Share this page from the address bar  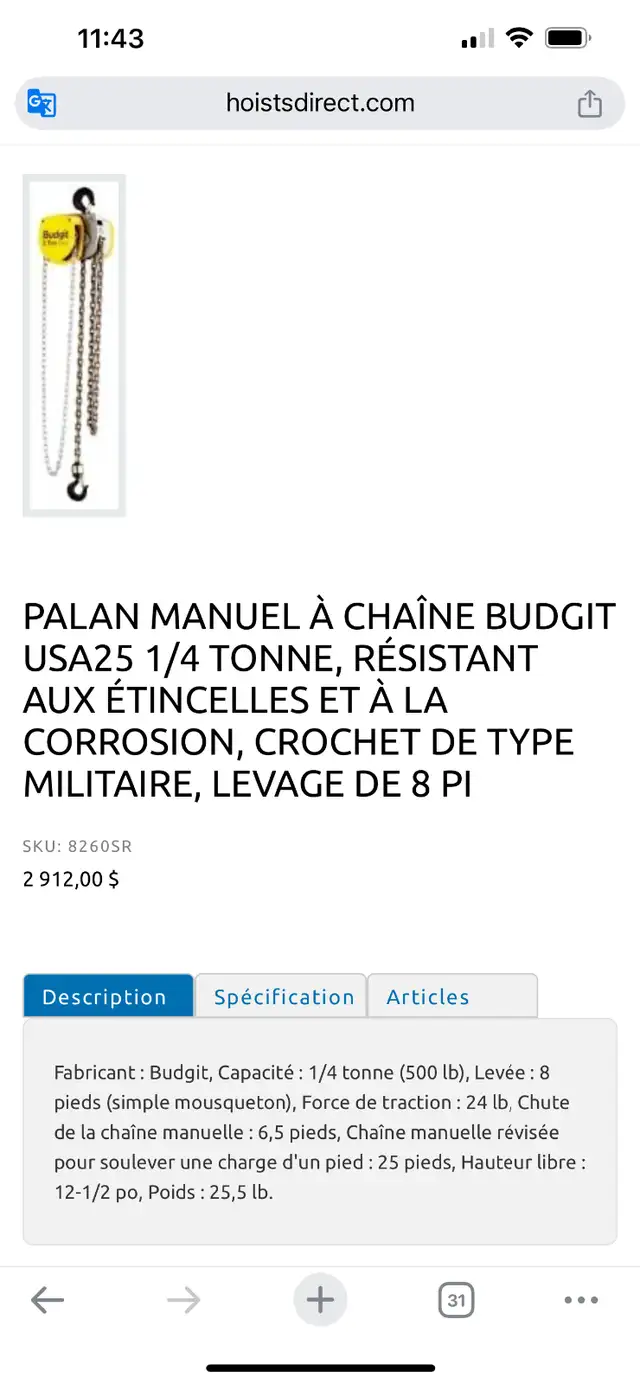590,103
